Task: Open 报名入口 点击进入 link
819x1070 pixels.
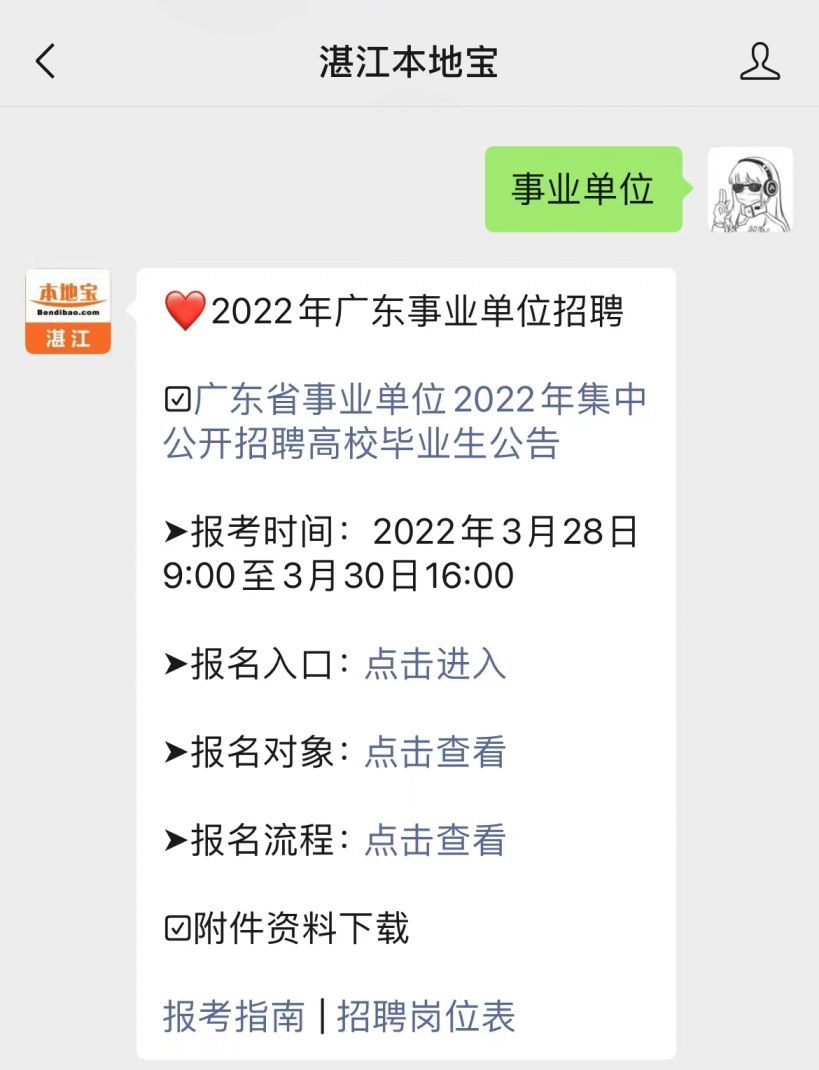Action: (435, 664)
